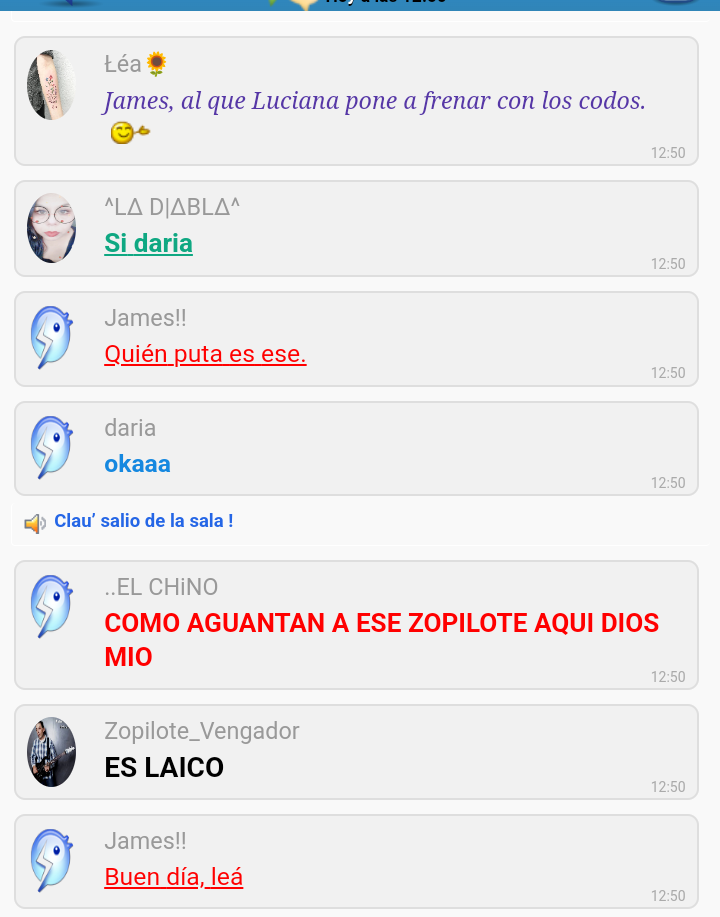This screenshot has height=917, width=720.
Task: Open Łéa's profile picture
Action: 51,85
